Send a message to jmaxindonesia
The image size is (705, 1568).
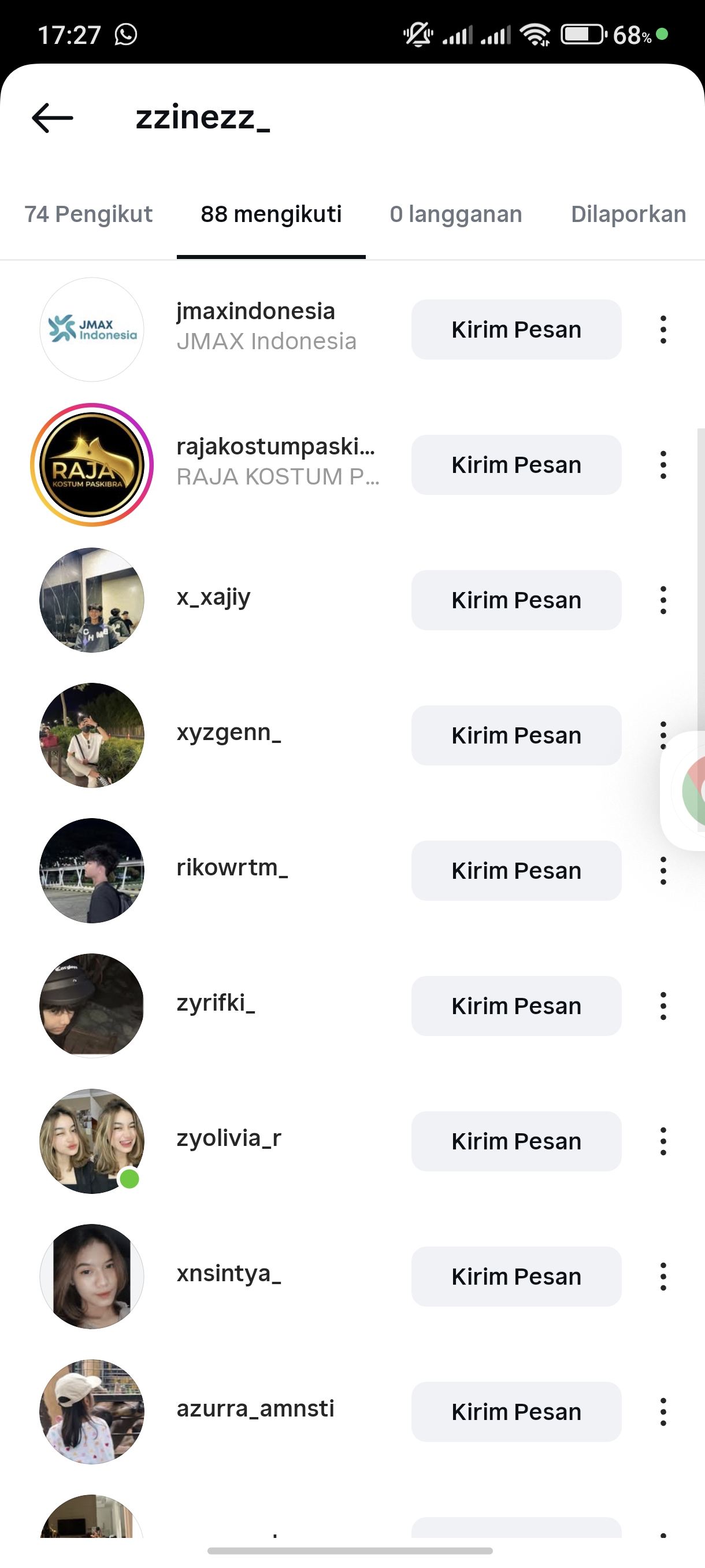tap(516, 330)
